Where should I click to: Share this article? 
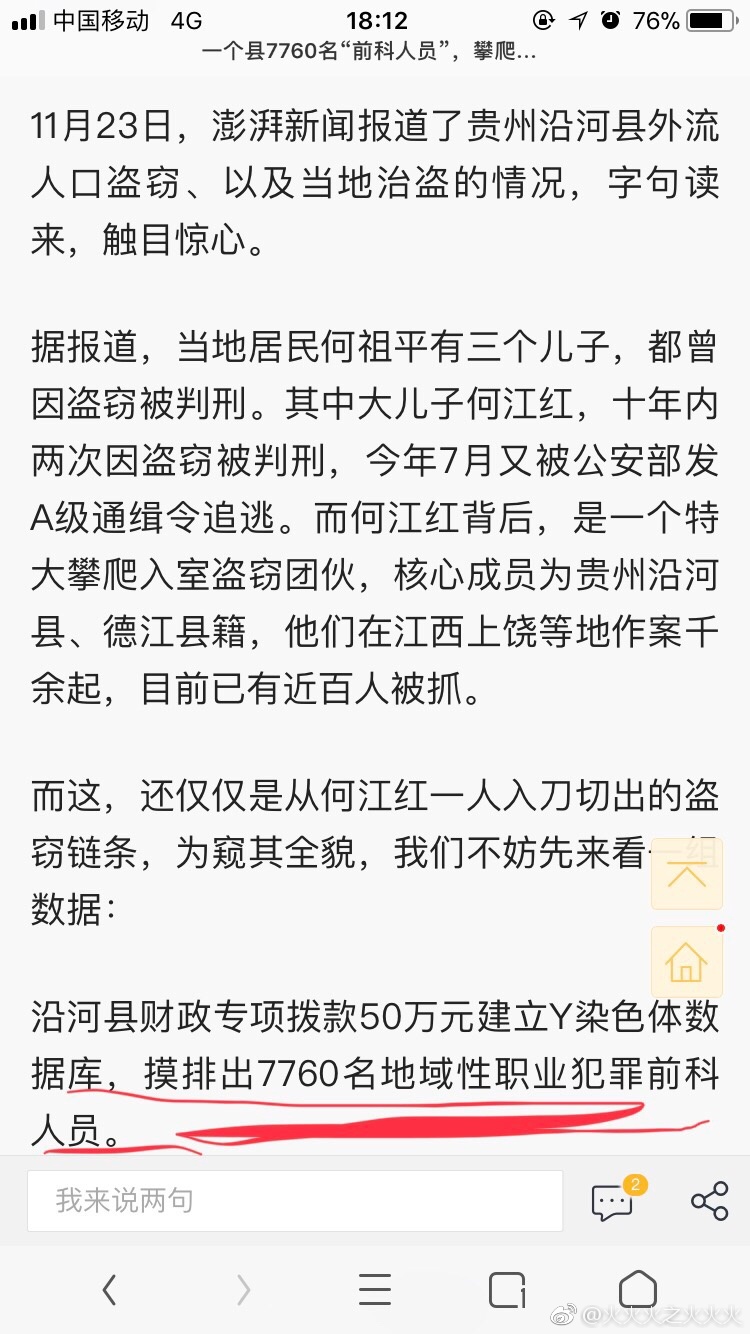tap(709, 1201)
